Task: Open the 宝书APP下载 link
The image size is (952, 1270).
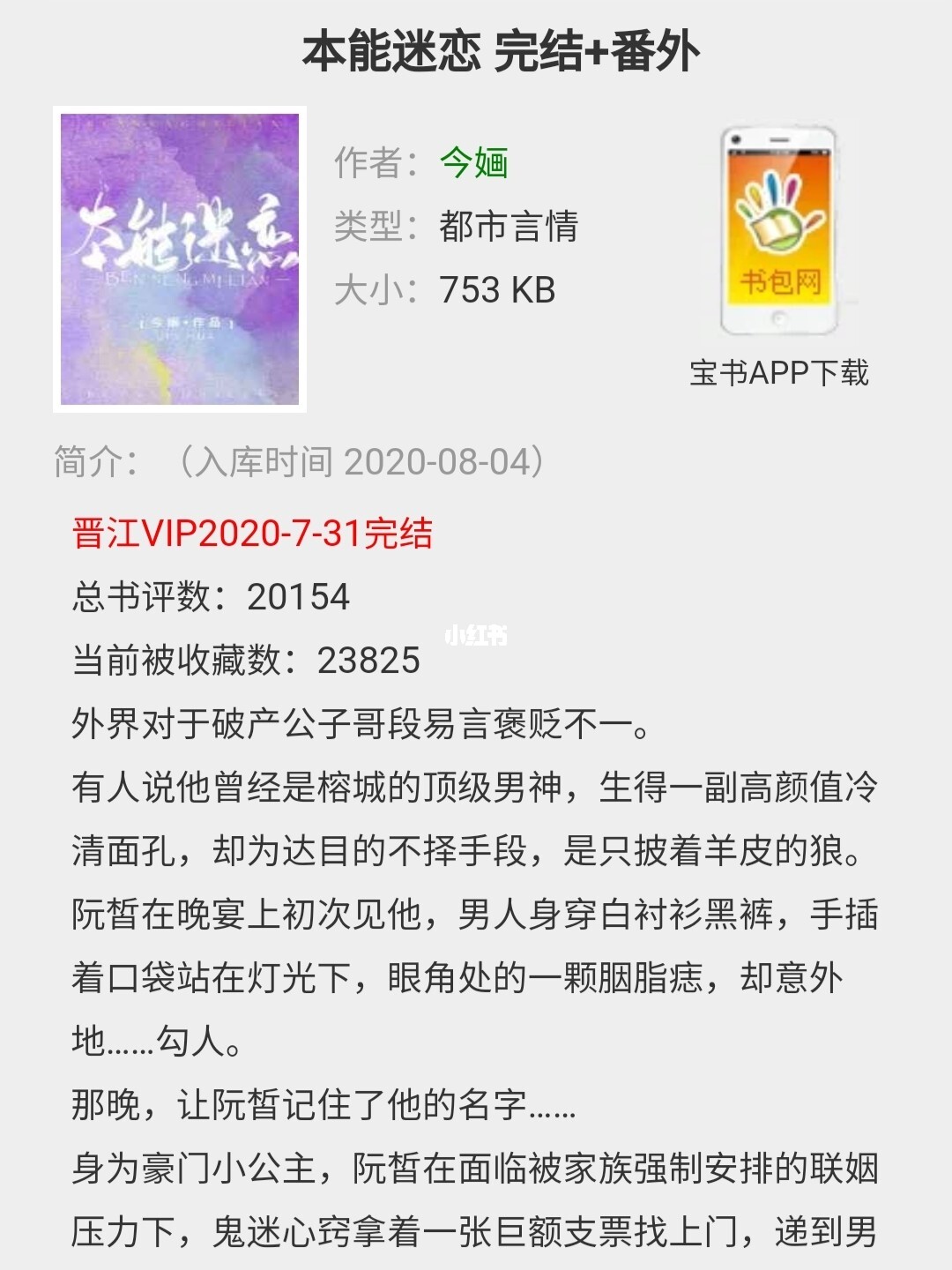Action: 778,373
